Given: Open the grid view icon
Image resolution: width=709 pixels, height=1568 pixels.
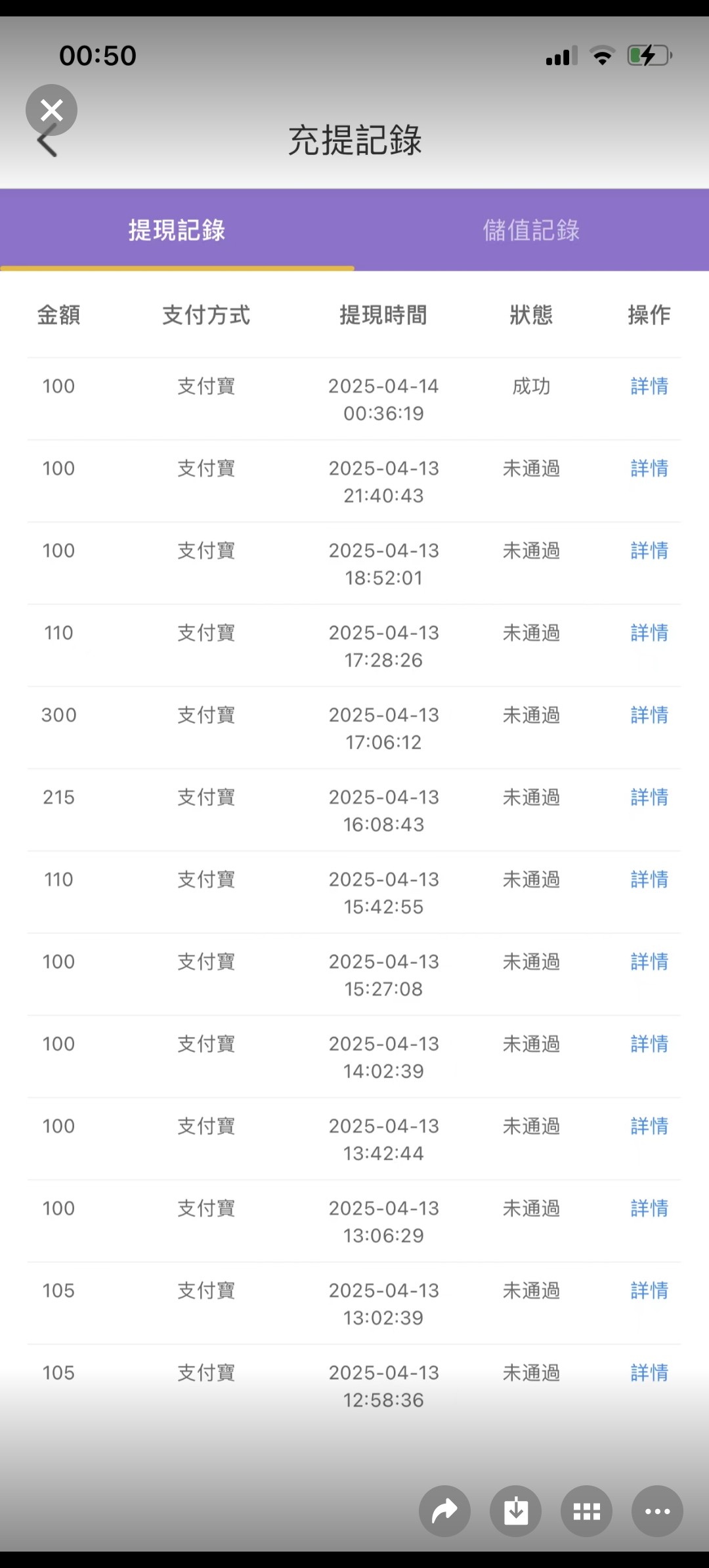Looking at the screenshot, I should point(587,1511).
